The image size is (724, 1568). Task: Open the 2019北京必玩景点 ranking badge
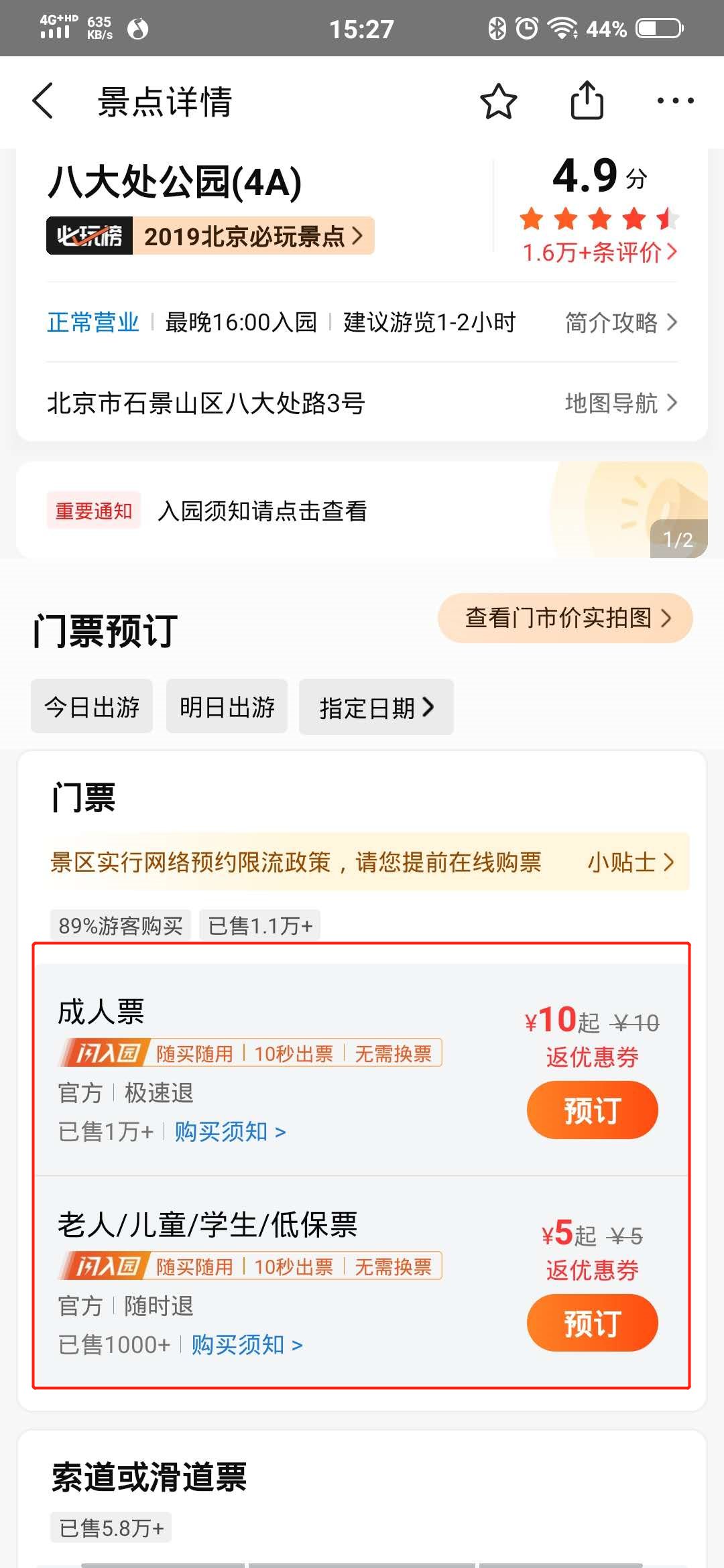click(251, 236)
